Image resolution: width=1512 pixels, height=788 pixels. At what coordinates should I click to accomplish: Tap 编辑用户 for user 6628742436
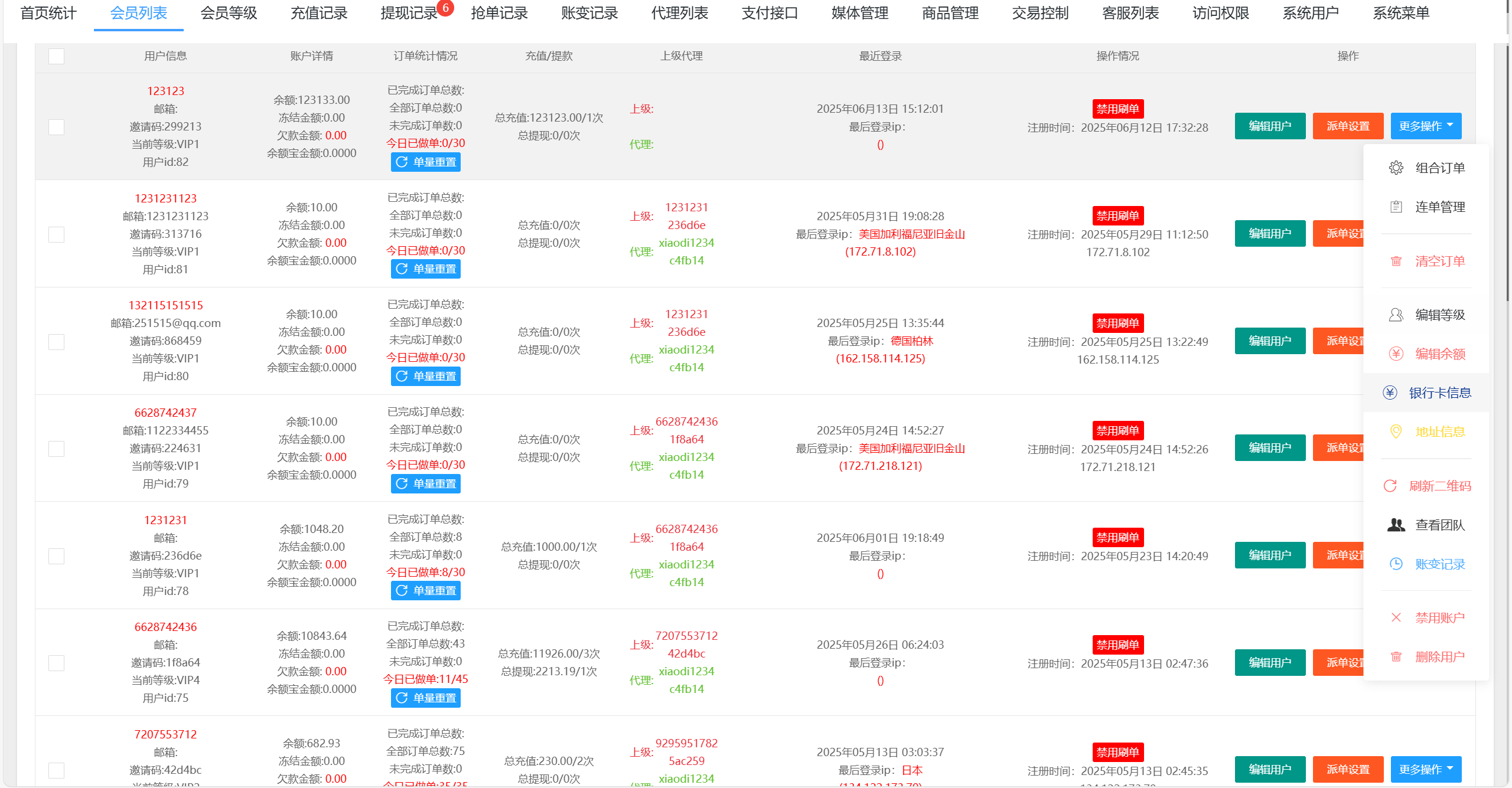click(x=1270, y=663)
